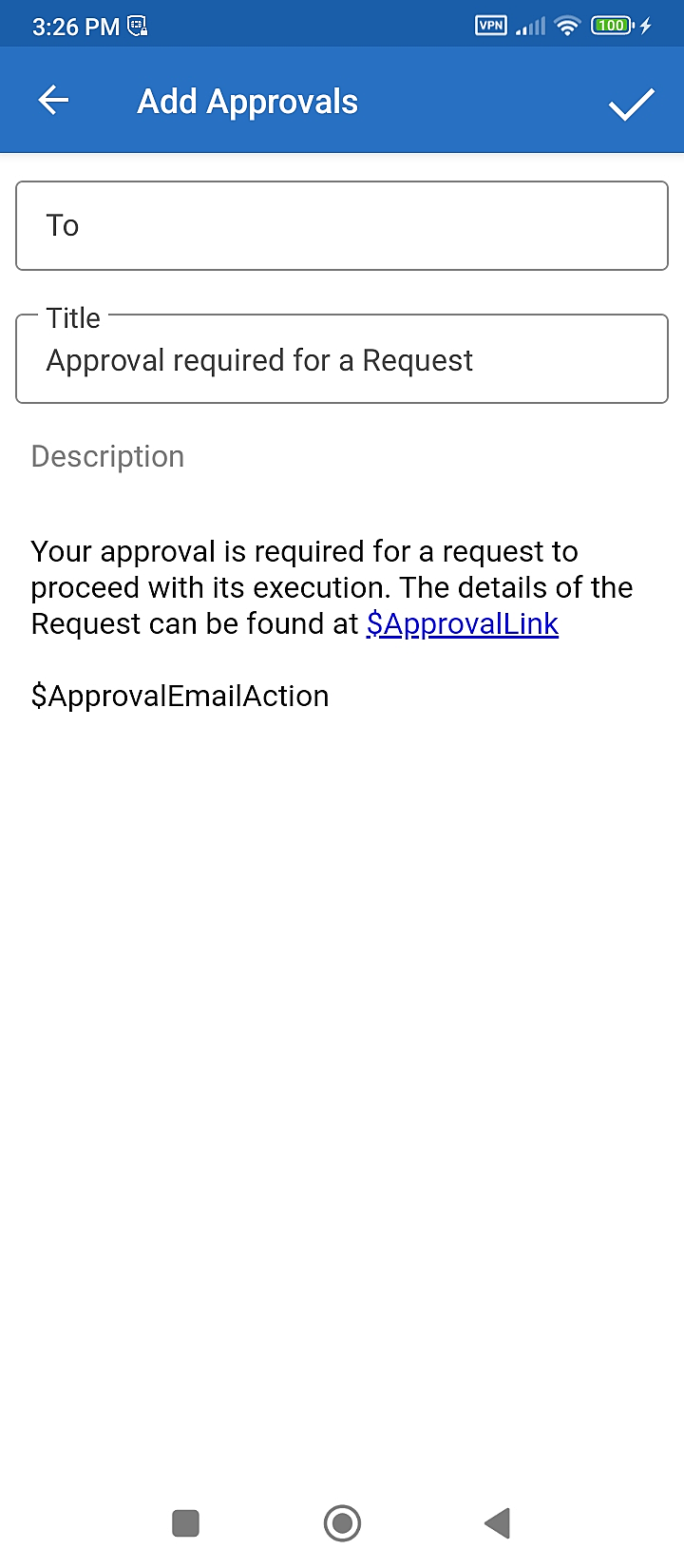Open recent apps from navigation bar
The height and width of the screenshot is (1568, 684).
186,1523
